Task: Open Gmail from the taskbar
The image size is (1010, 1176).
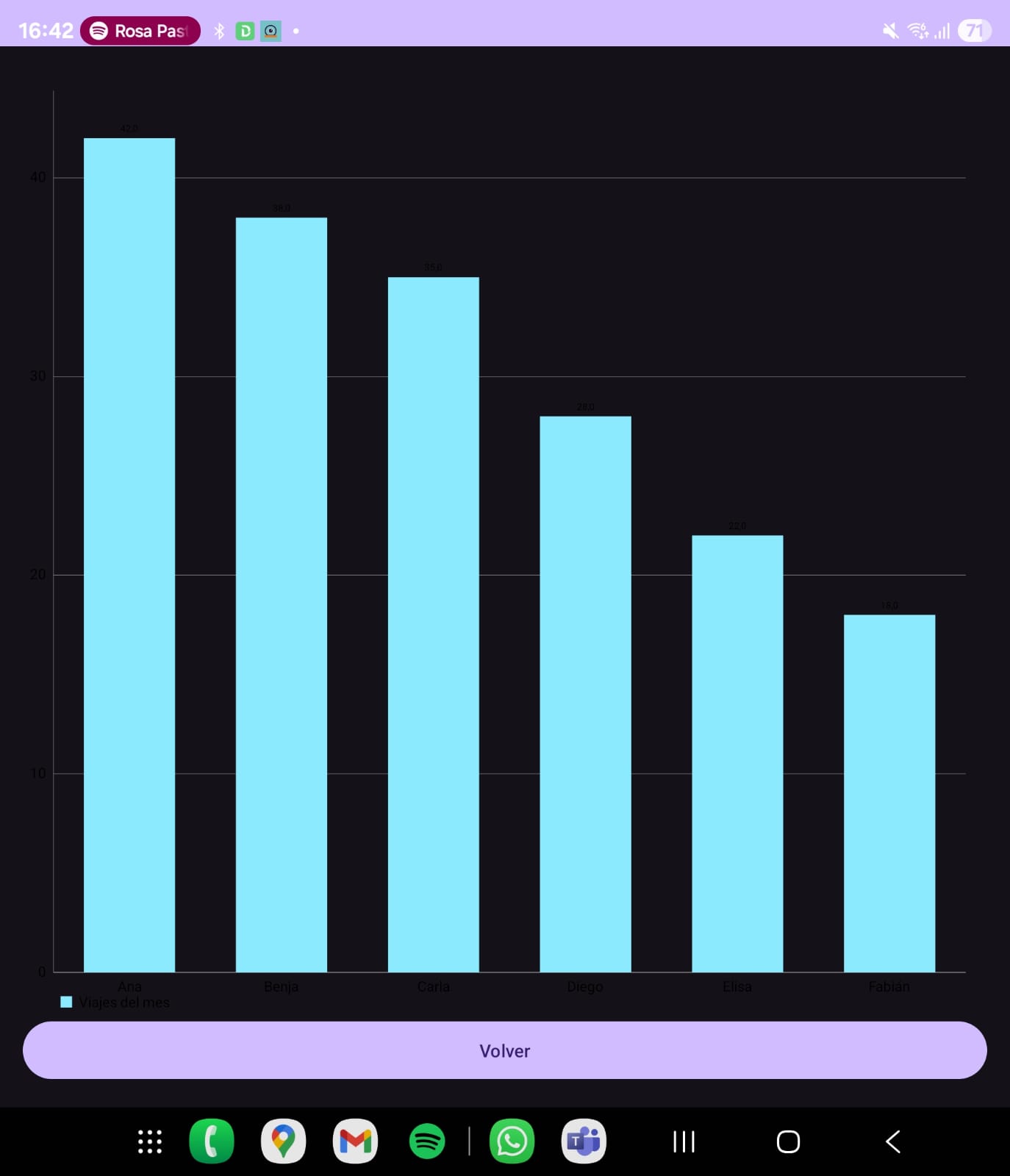Action: pyautogui.click(x=355, y=1141)
